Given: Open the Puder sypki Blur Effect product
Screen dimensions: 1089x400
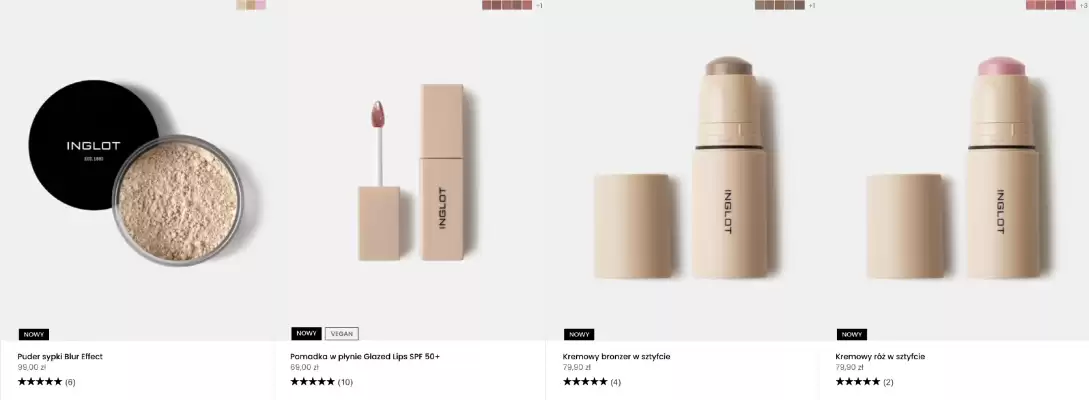Looking at the screenshot, I should pos(60,356).
